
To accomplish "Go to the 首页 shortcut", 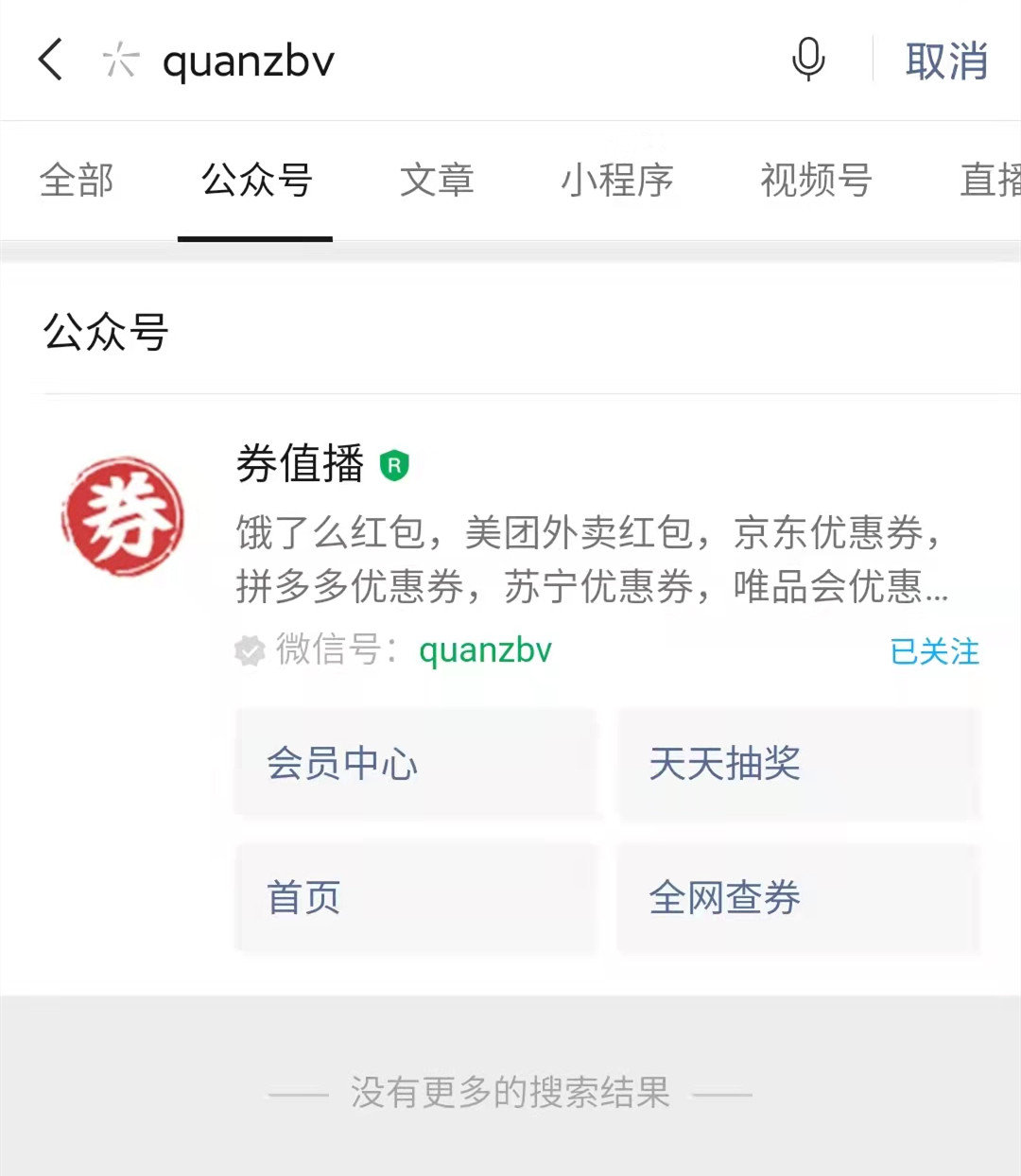I will pyautogui.click(x=415, y=897).
